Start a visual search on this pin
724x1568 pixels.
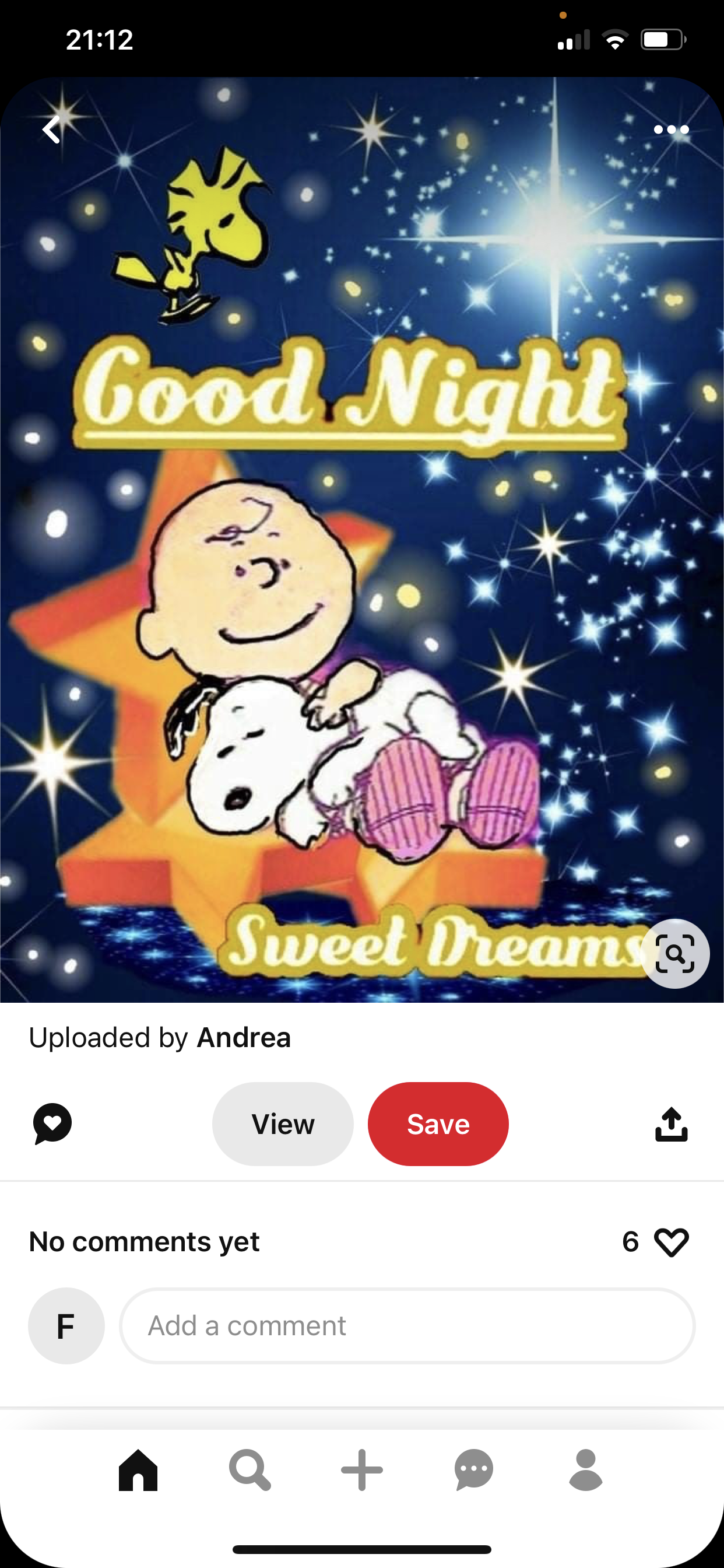[674, 953]
